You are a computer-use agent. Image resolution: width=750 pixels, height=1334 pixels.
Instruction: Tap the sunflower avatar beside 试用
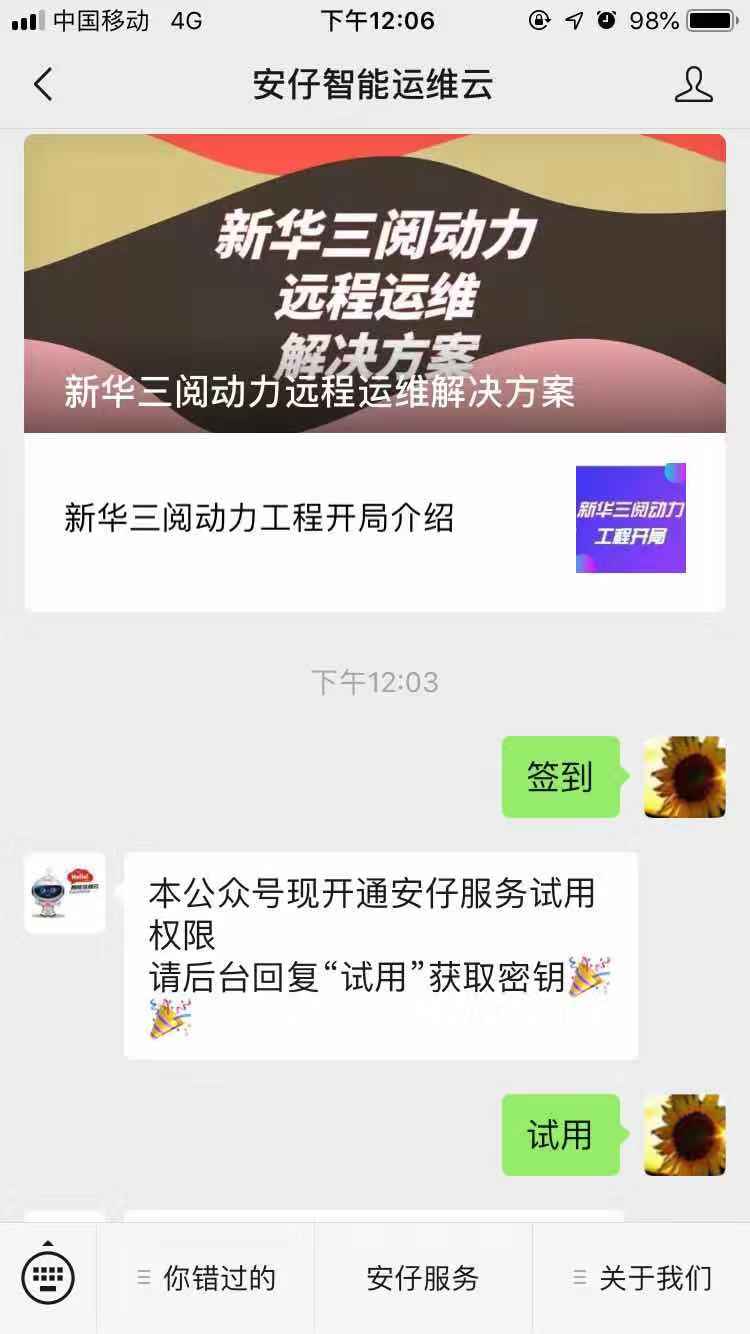[684, 1135]
